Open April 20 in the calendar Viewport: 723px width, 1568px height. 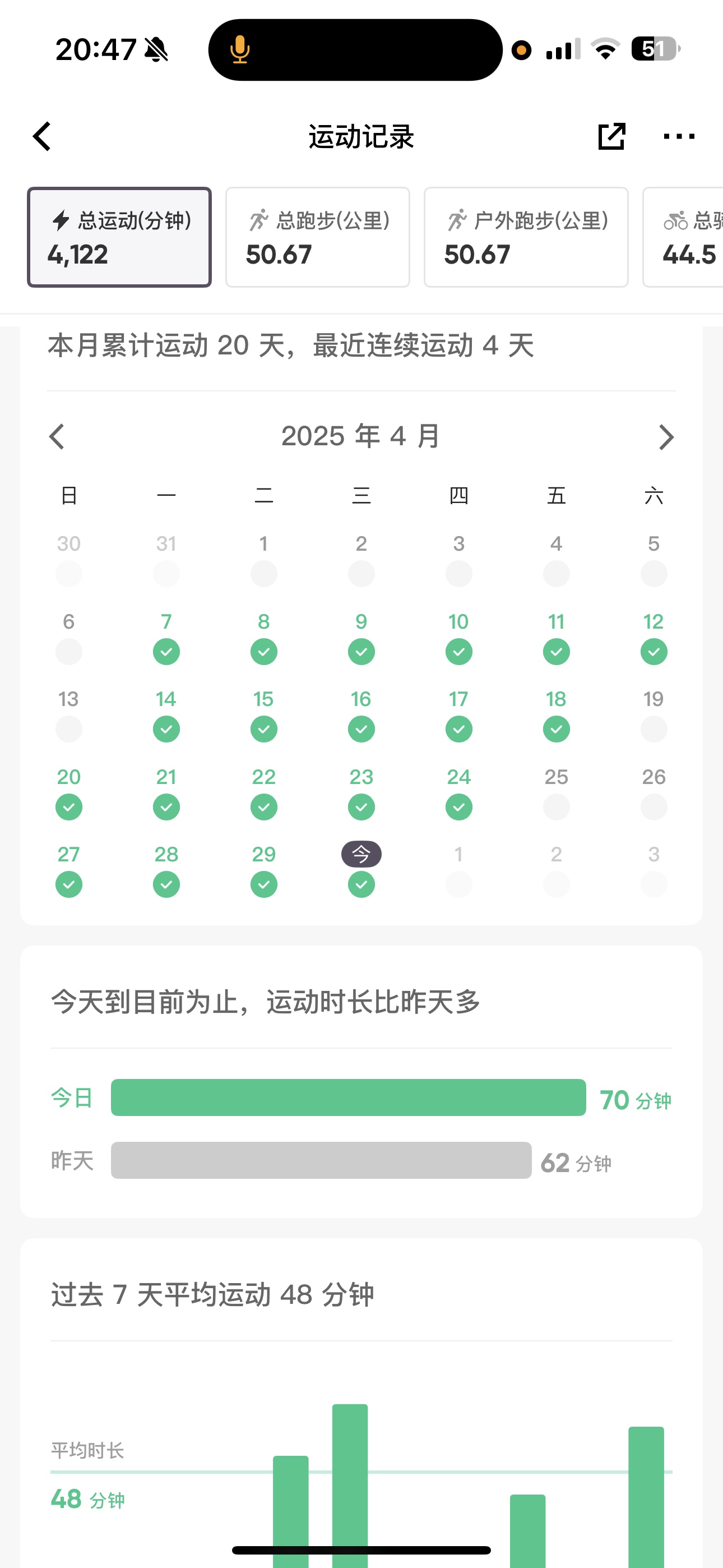click(69, 792)
